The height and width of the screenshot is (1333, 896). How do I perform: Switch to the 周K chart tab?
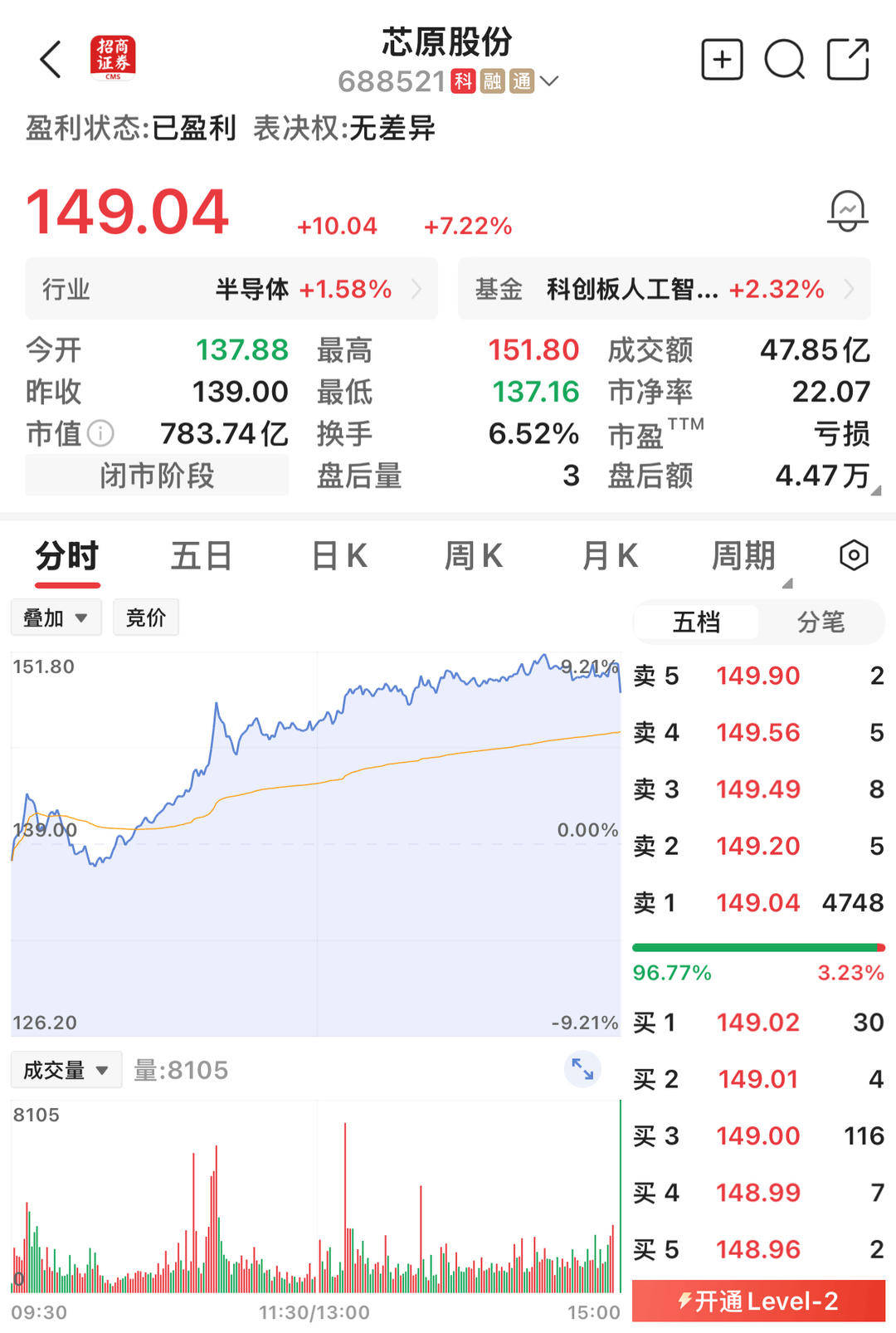(474, 556)
